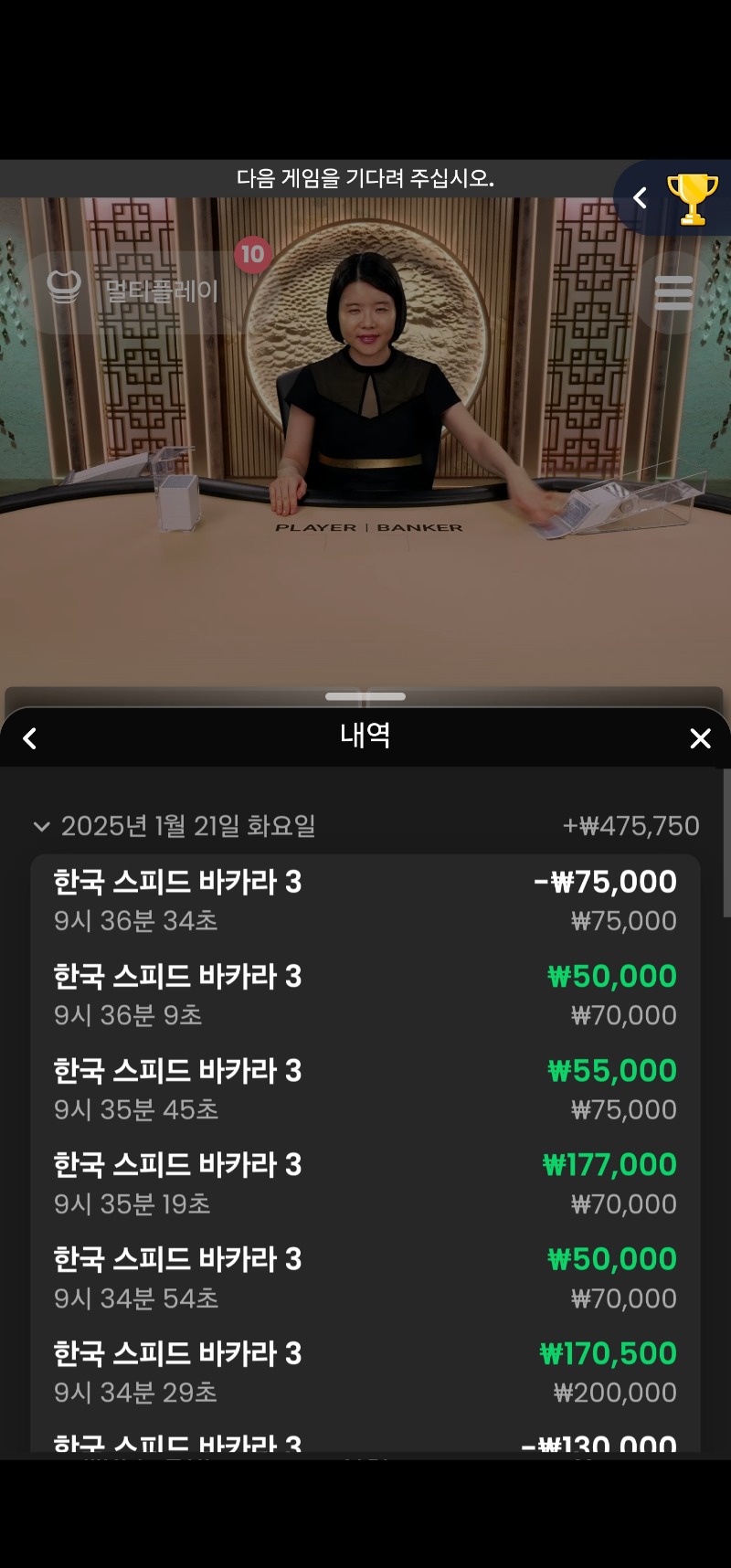View the 9시 35분 19초 ₩177,000 record

[x=365, y=1183]
